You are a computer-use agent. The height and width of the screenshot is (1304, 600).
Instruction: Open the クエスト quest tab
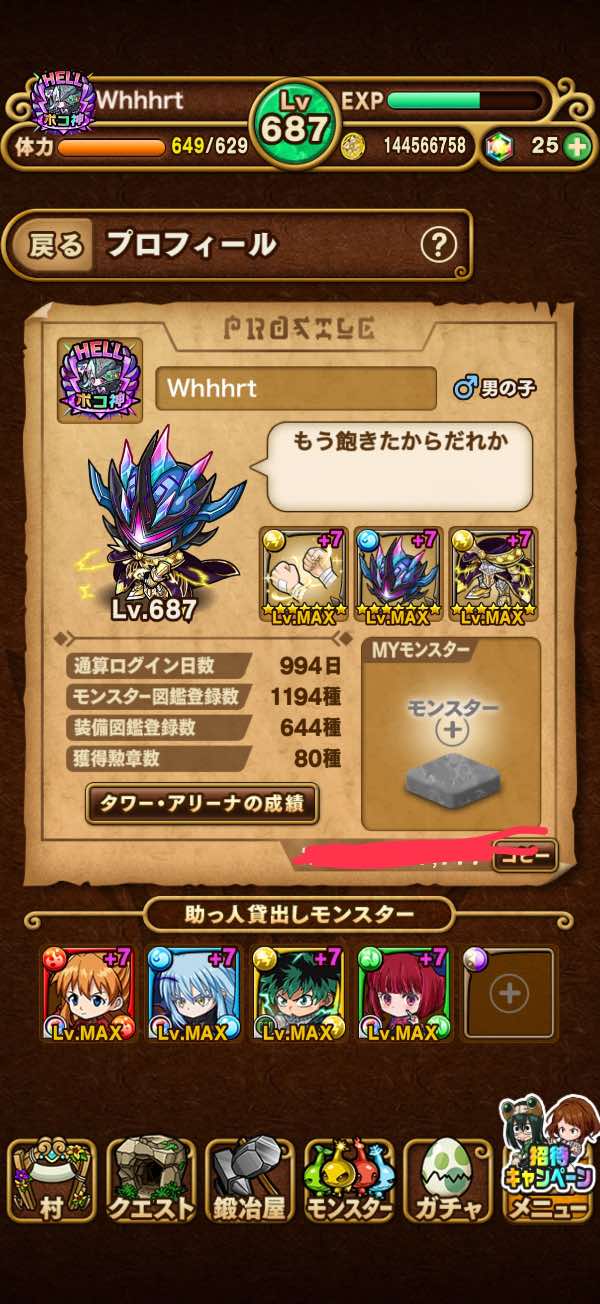[x=150, y=1181]
